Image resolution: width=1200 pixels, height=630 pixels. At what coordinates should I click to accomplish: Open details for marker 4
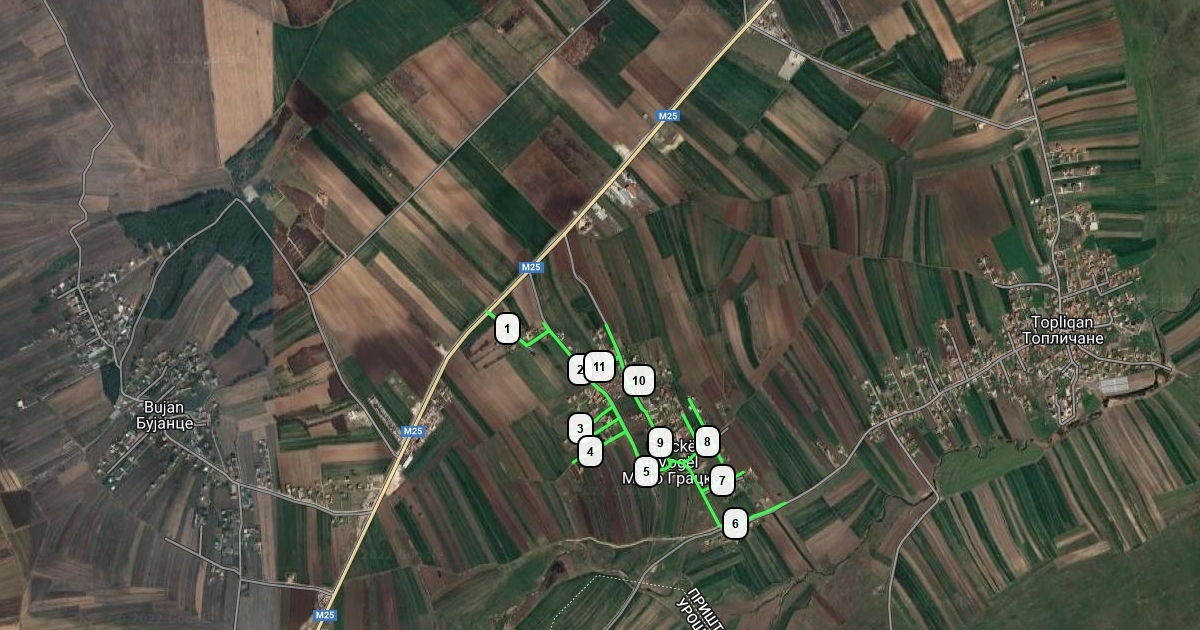[x=591, y=452]
